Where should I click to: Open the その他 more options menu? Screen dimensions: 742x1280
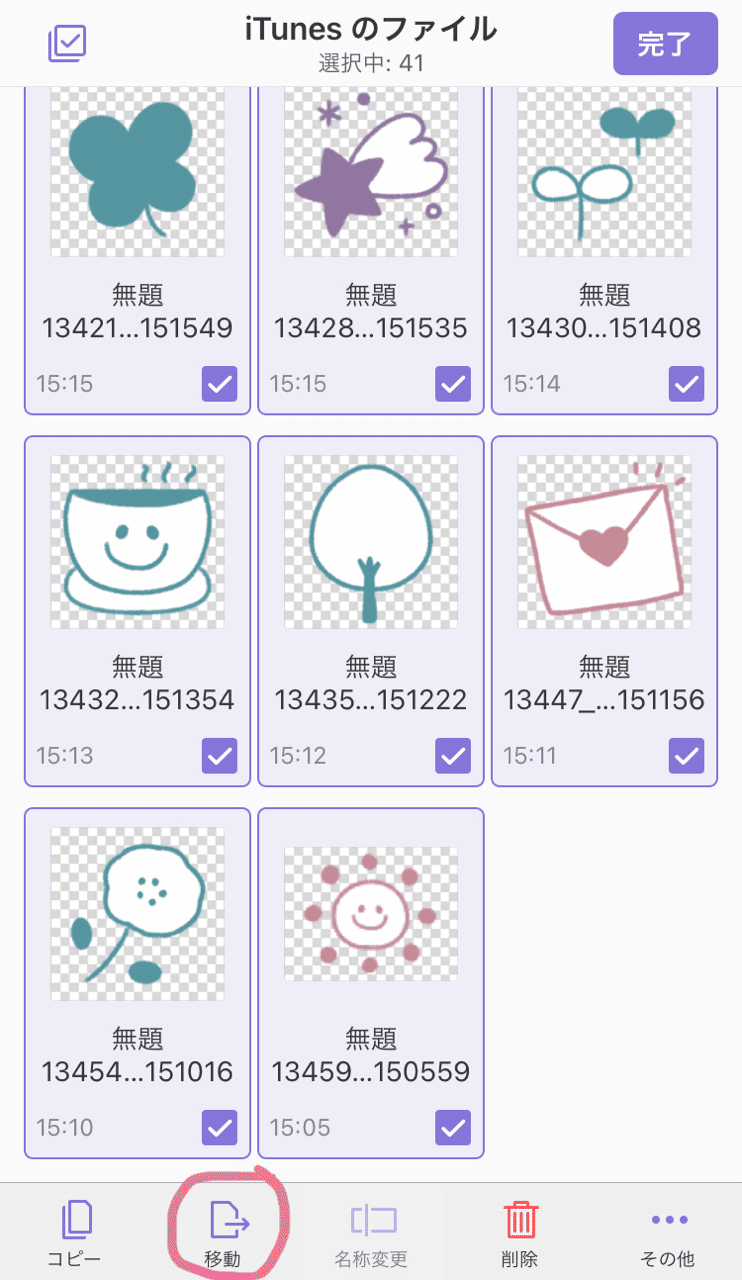[x=668, y=1233]
